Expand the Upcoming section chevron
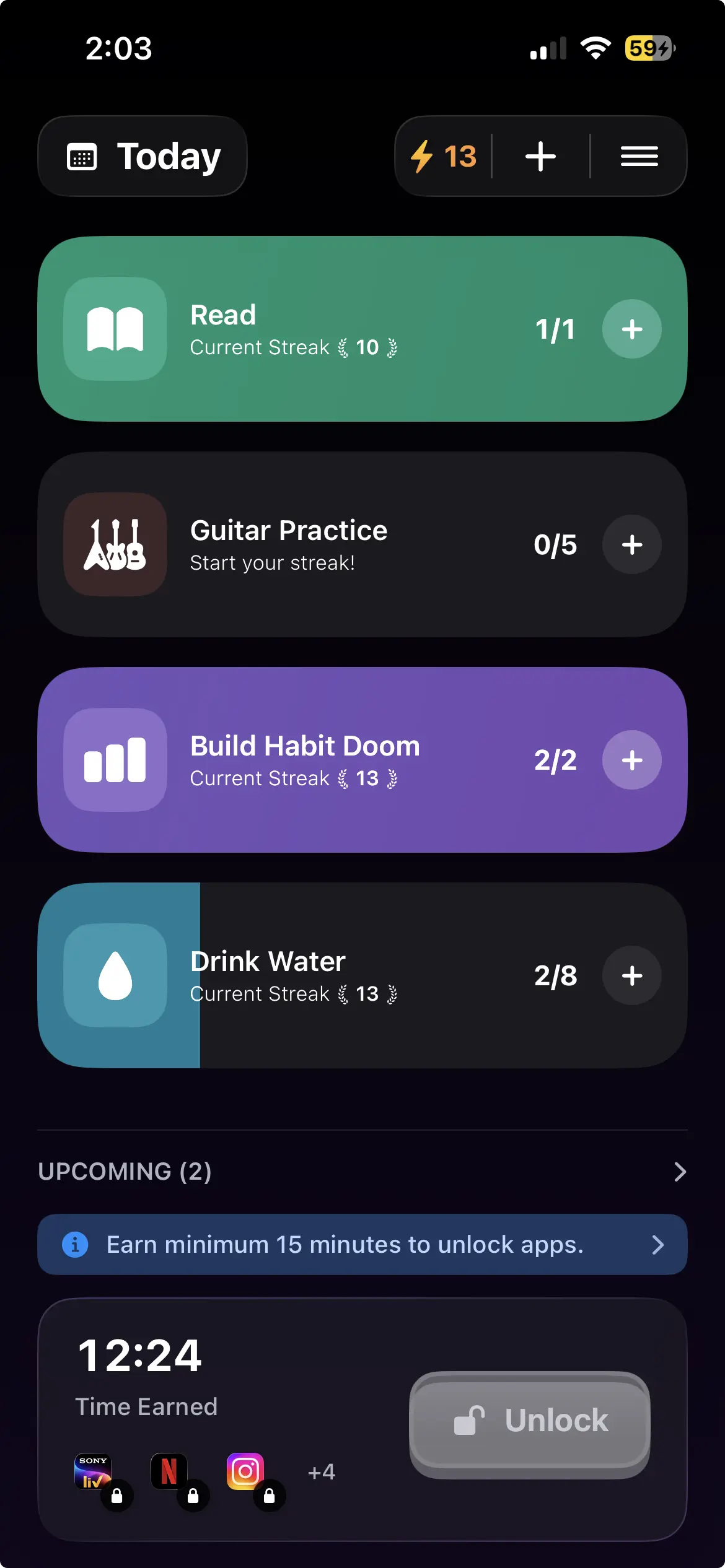Viewport: 725px width, 1568px height. tap(680, 1171)
